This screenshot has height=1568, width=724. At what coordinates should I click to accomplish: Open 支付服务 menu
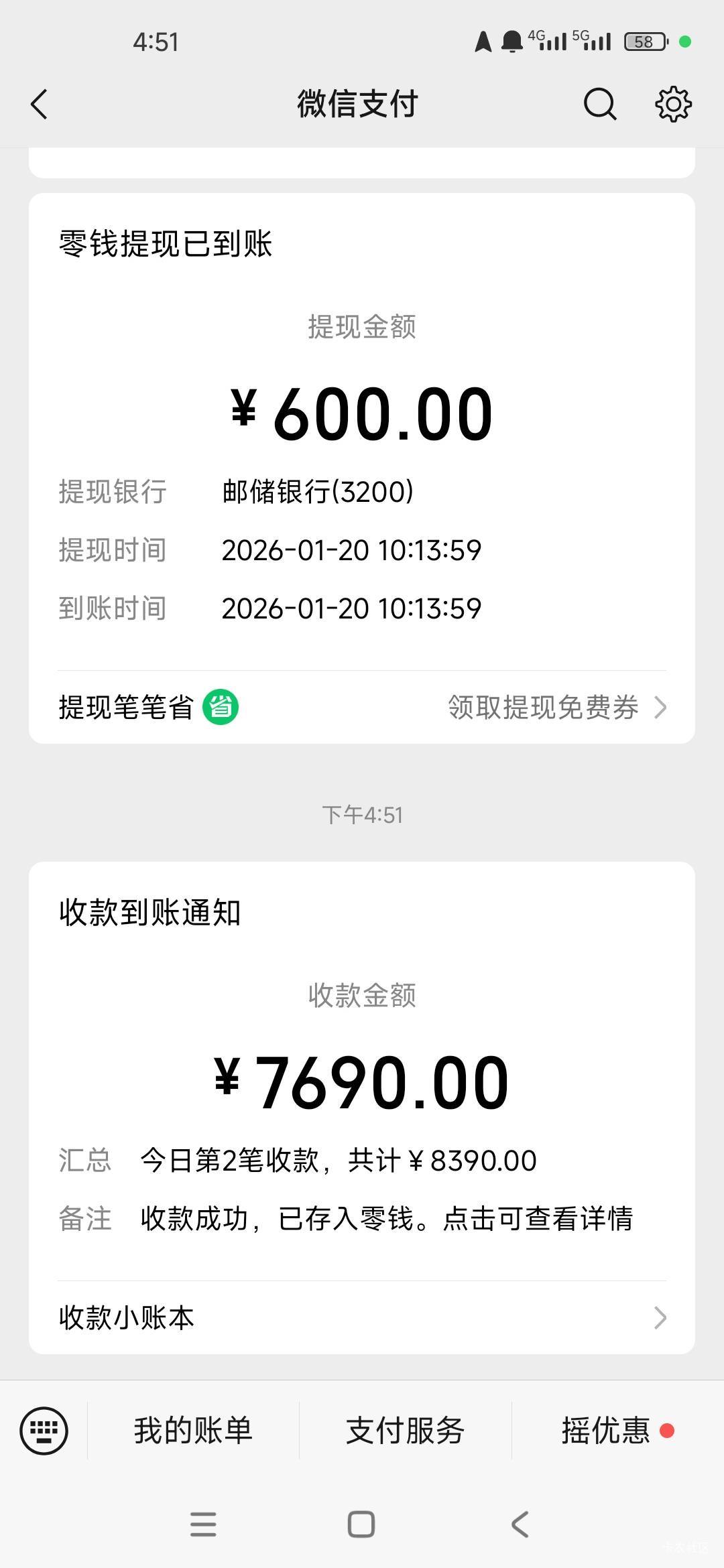pos(405,1431)
